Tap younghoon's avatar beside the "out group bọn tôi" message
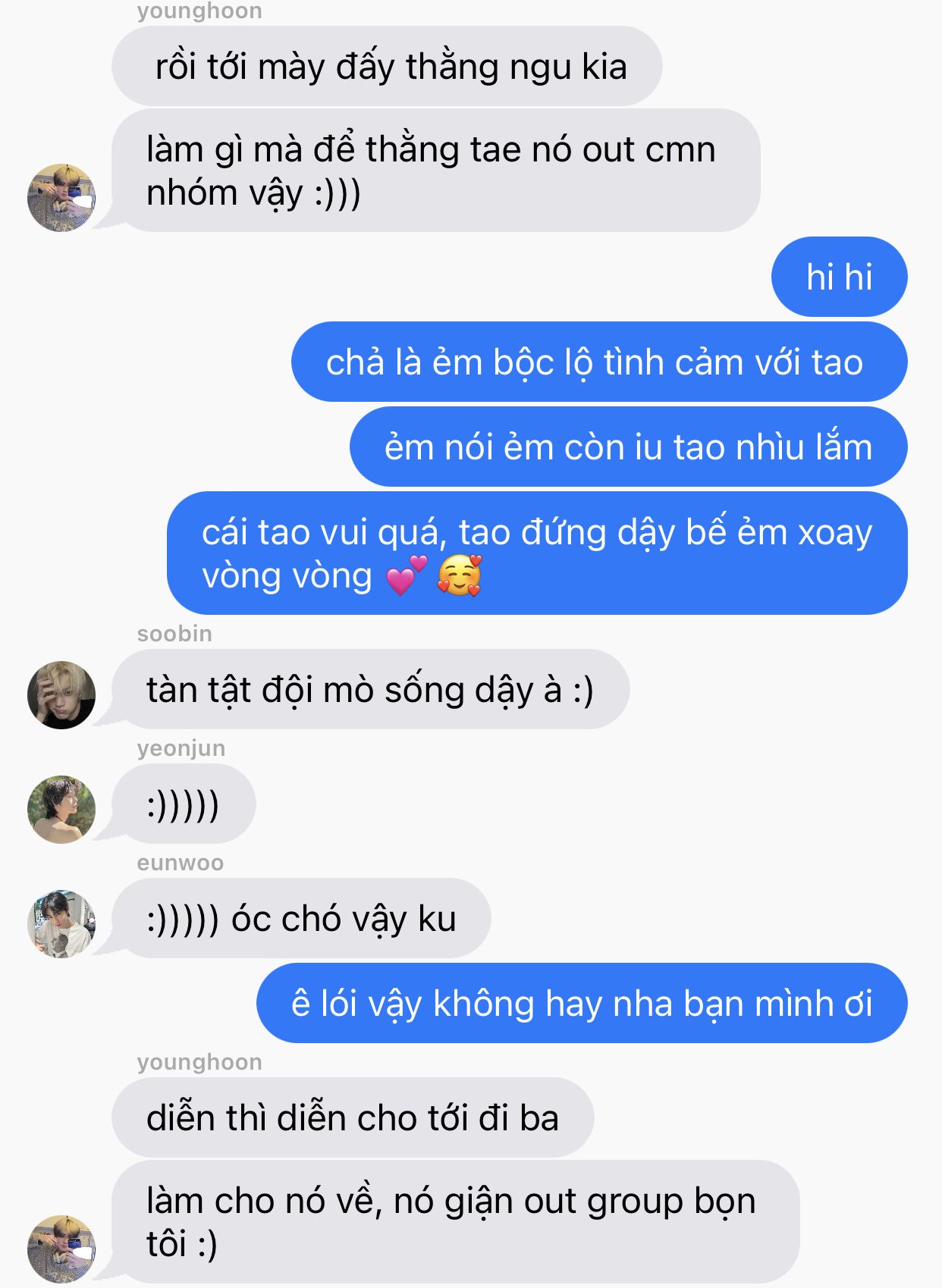This screenshot has height=1288, width=942. coord(61,1249)
